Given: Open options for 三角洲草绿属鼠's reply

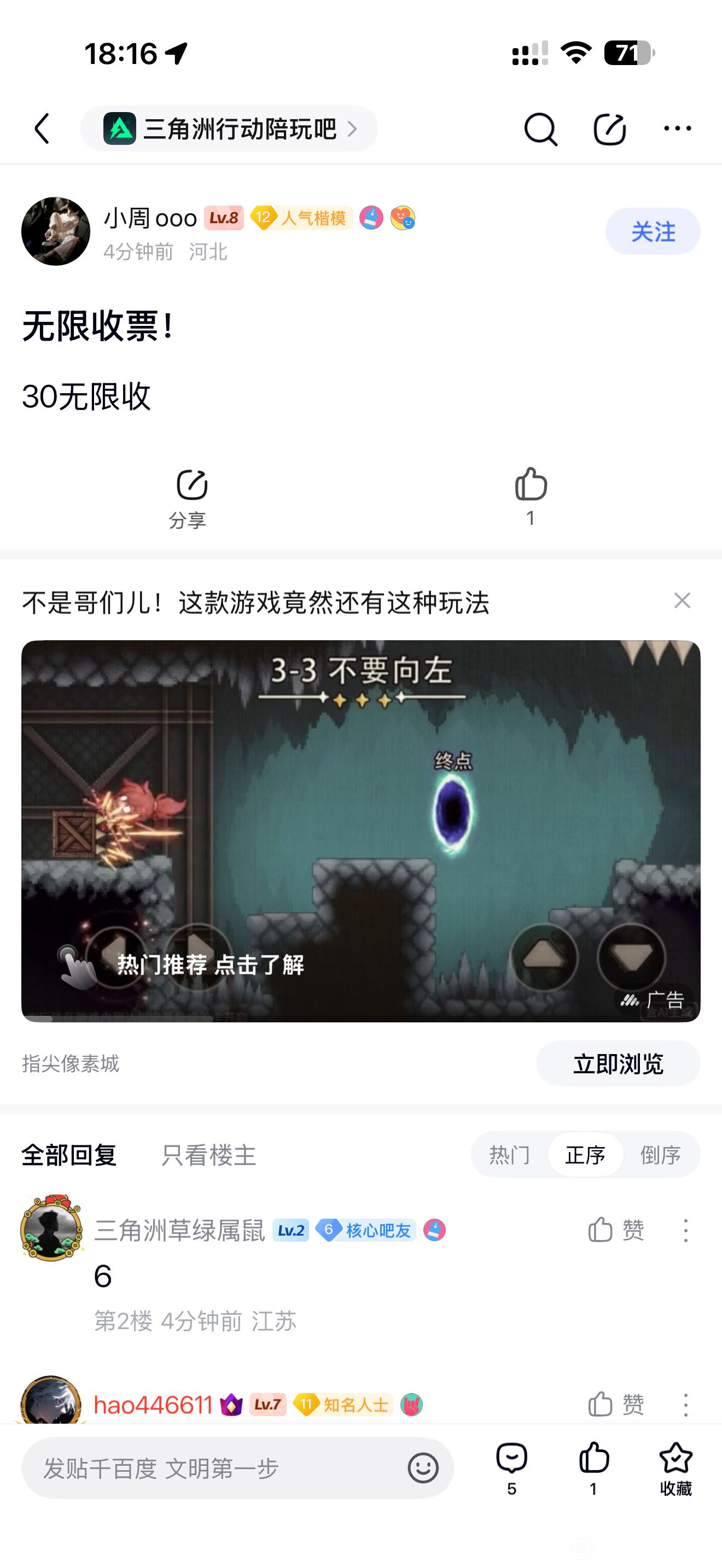Looking at the screenshot, I should click(685, 1230).
